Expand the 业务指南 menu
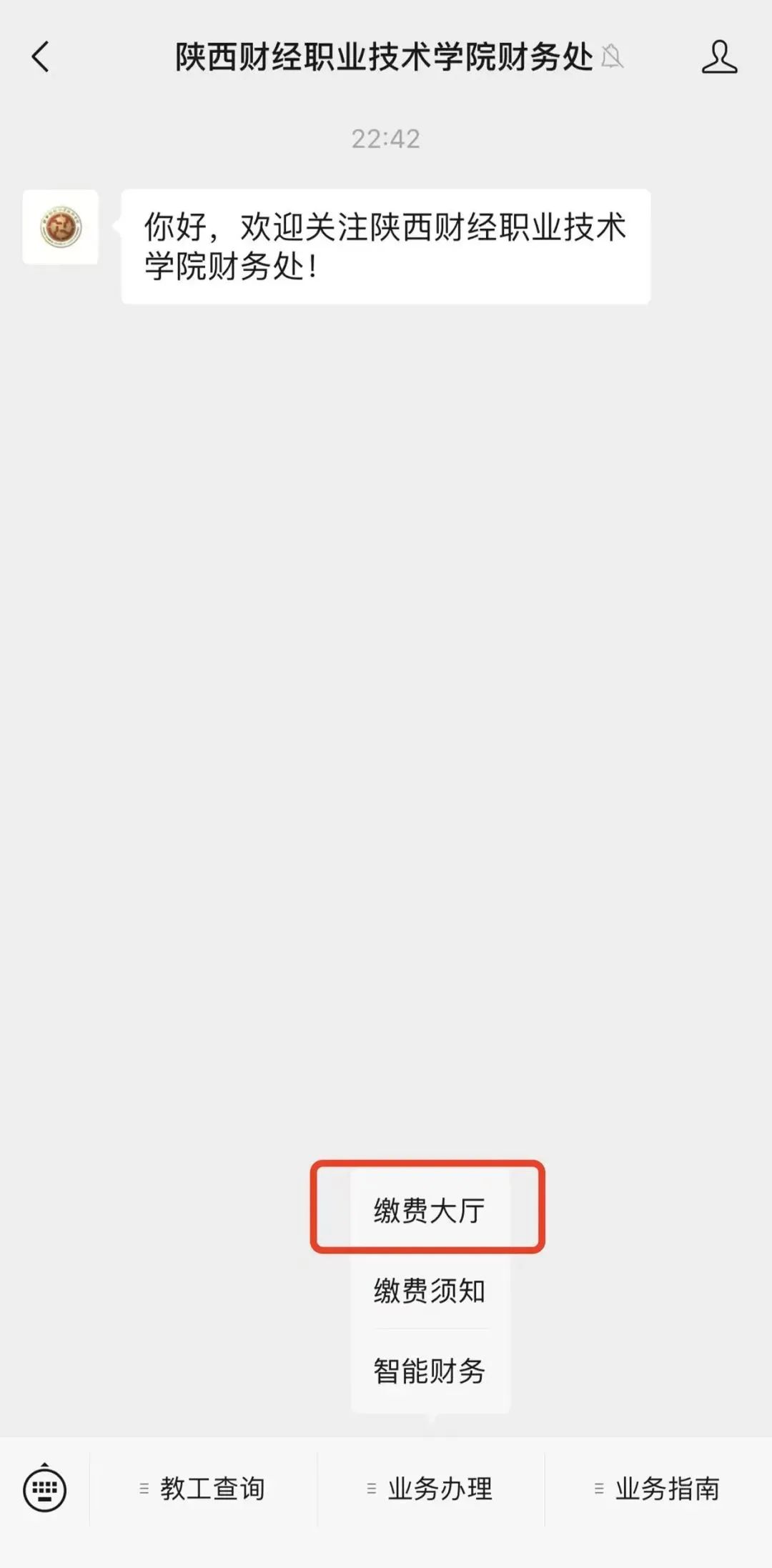The image size is (772, 1568). coord(658,1489)
